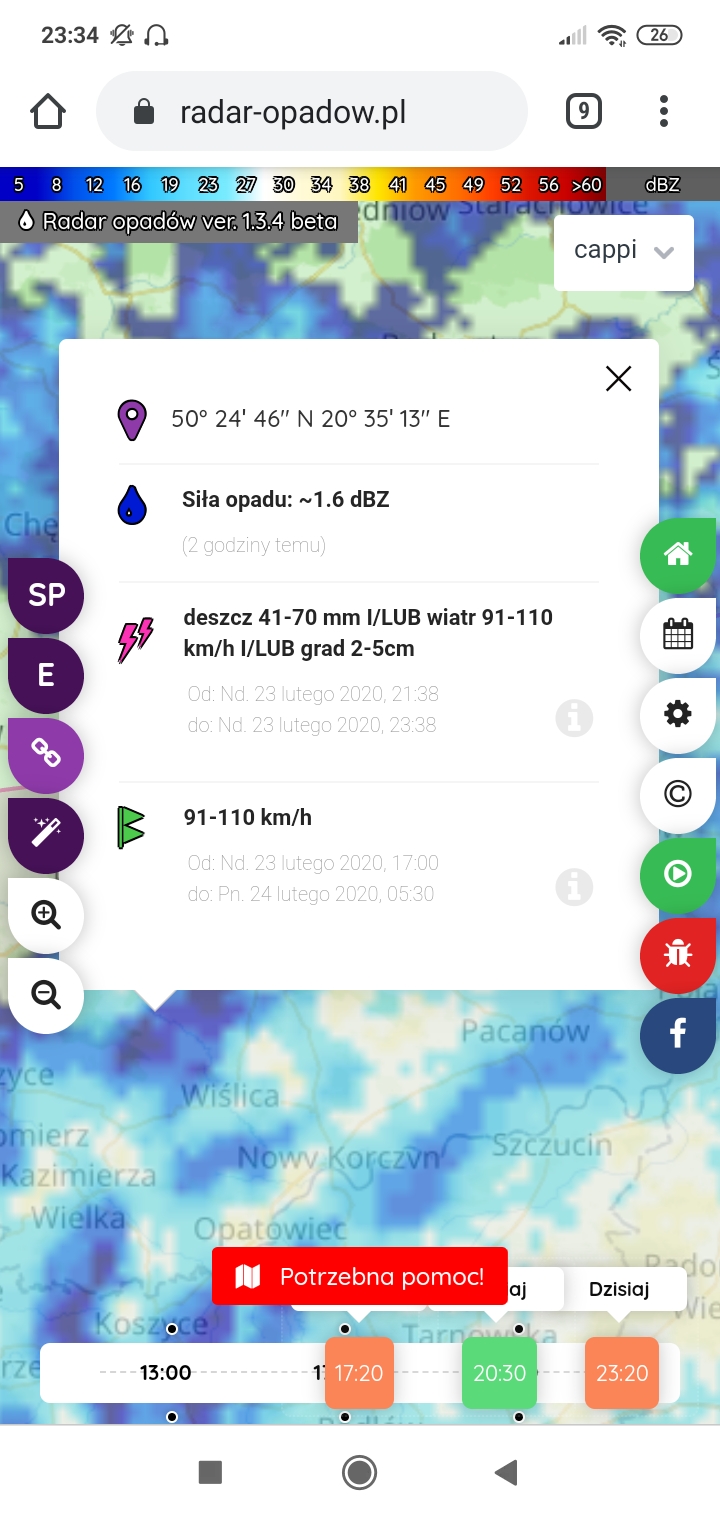The height and width of the screenshot is (1520, 720).
Task: Tap the magic wand button
Action: pos(46,835)
